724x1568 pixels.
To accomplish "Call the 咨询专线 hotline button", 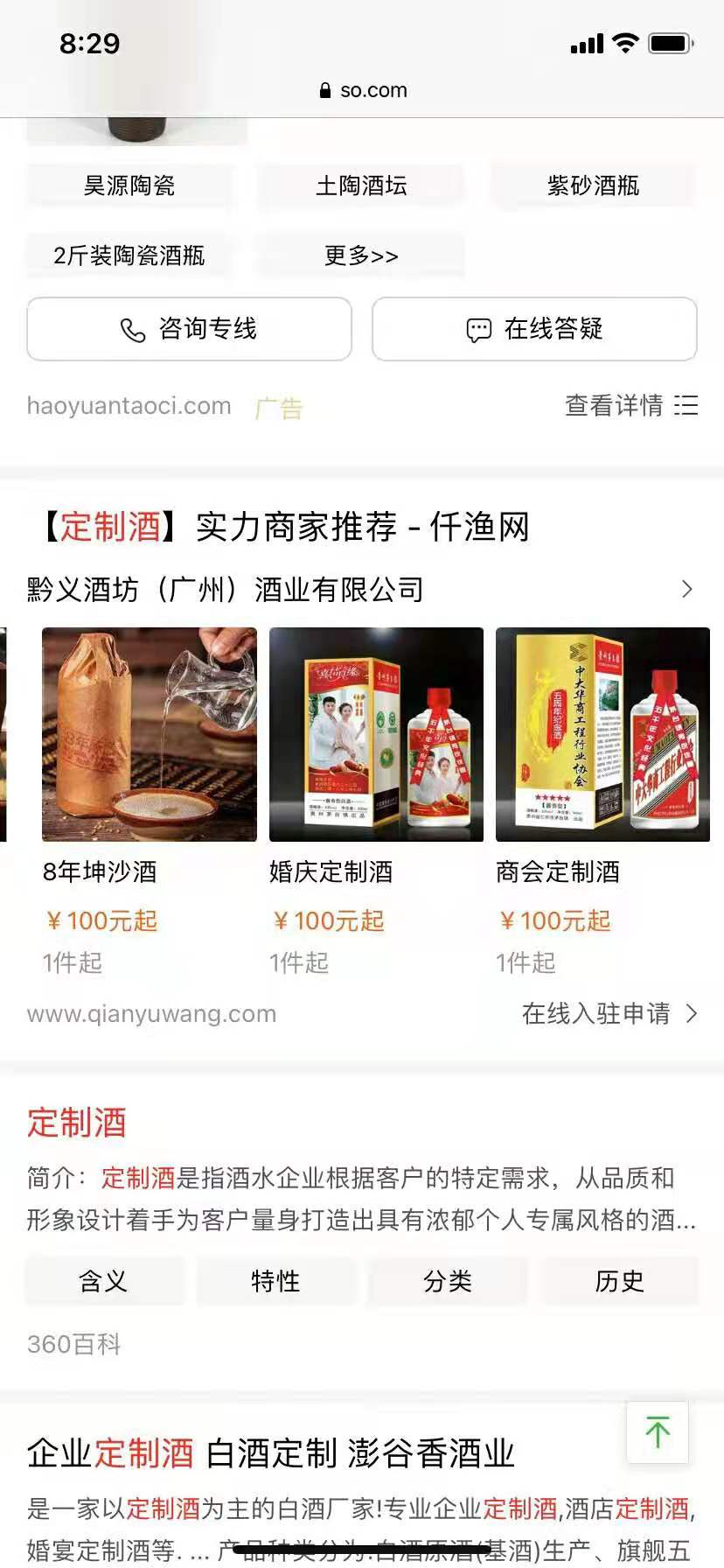I will pos(189,329).
